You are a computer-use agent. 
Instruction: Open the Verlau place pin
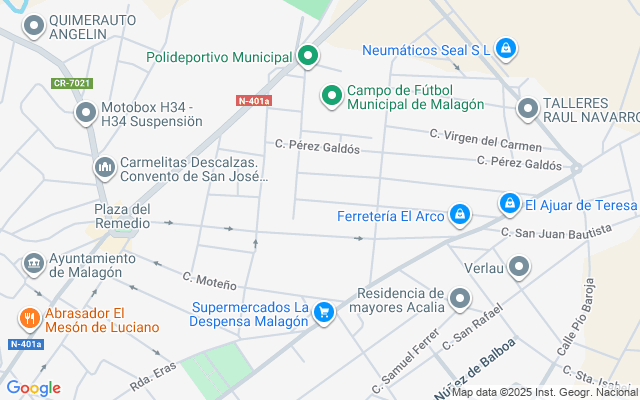pos(519,267)
